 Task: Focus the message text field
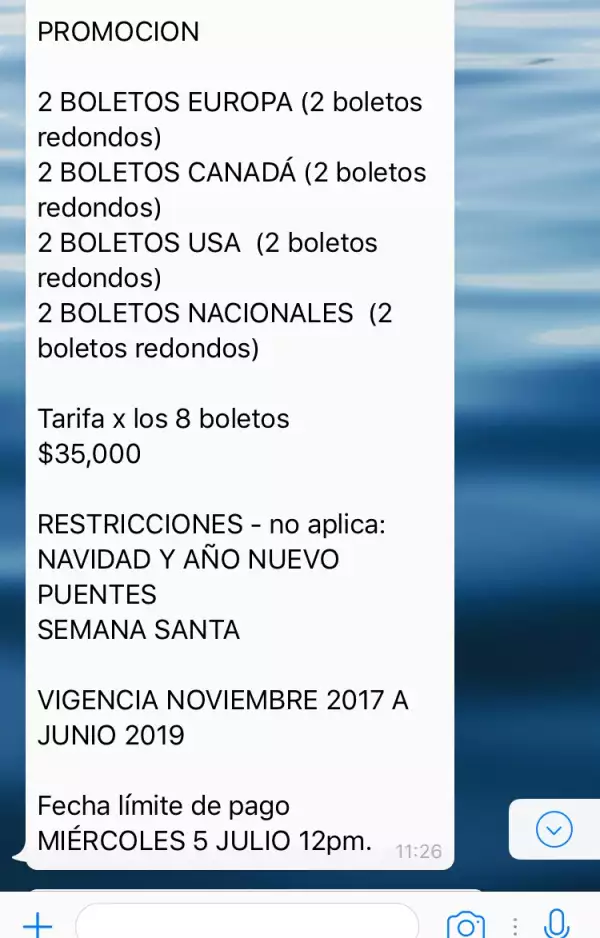point(246,922)
